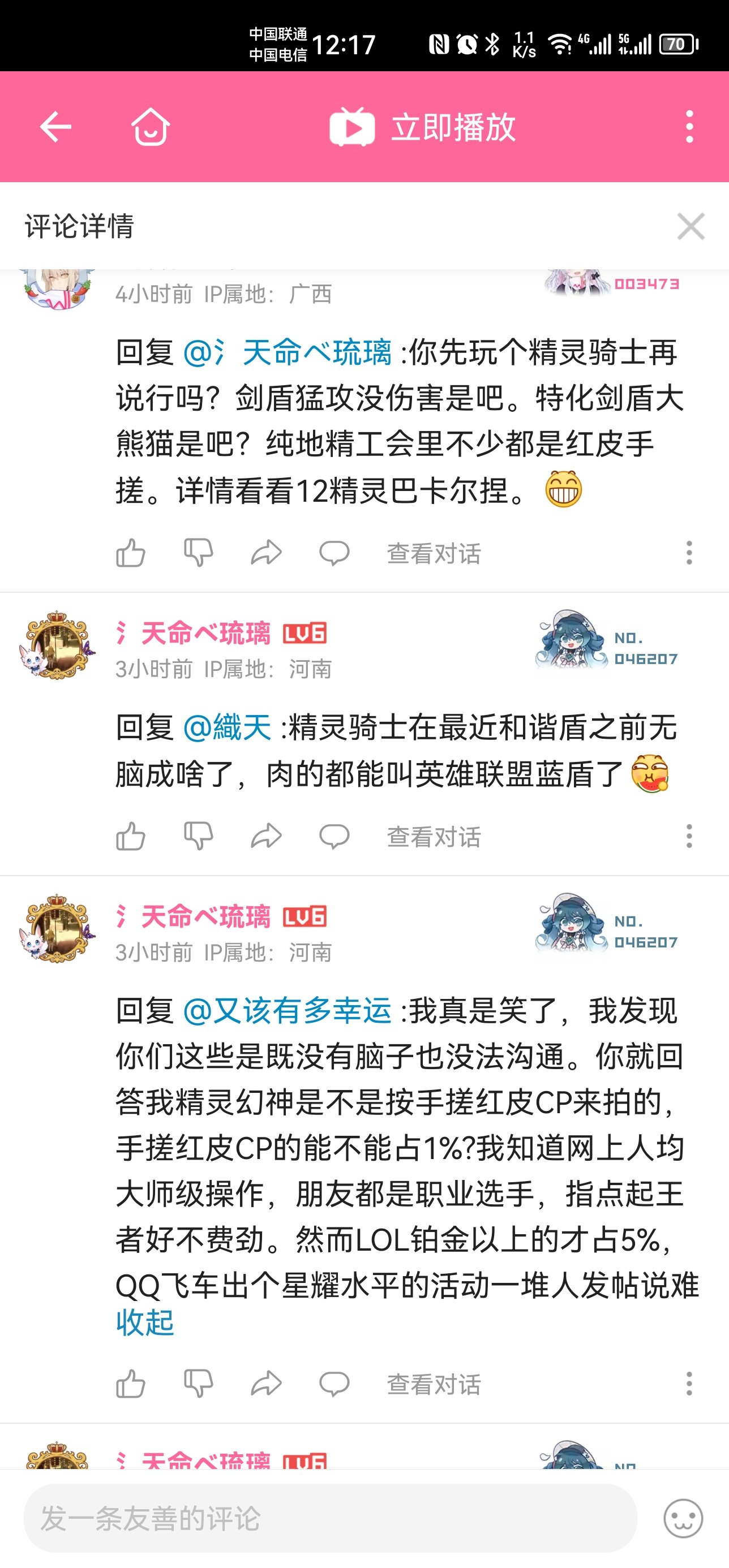The width and height of the screenshot is (729, 1568).
Task: Dislike the reply to @織天
Action: pyautogui.click(x=199, y=837)
